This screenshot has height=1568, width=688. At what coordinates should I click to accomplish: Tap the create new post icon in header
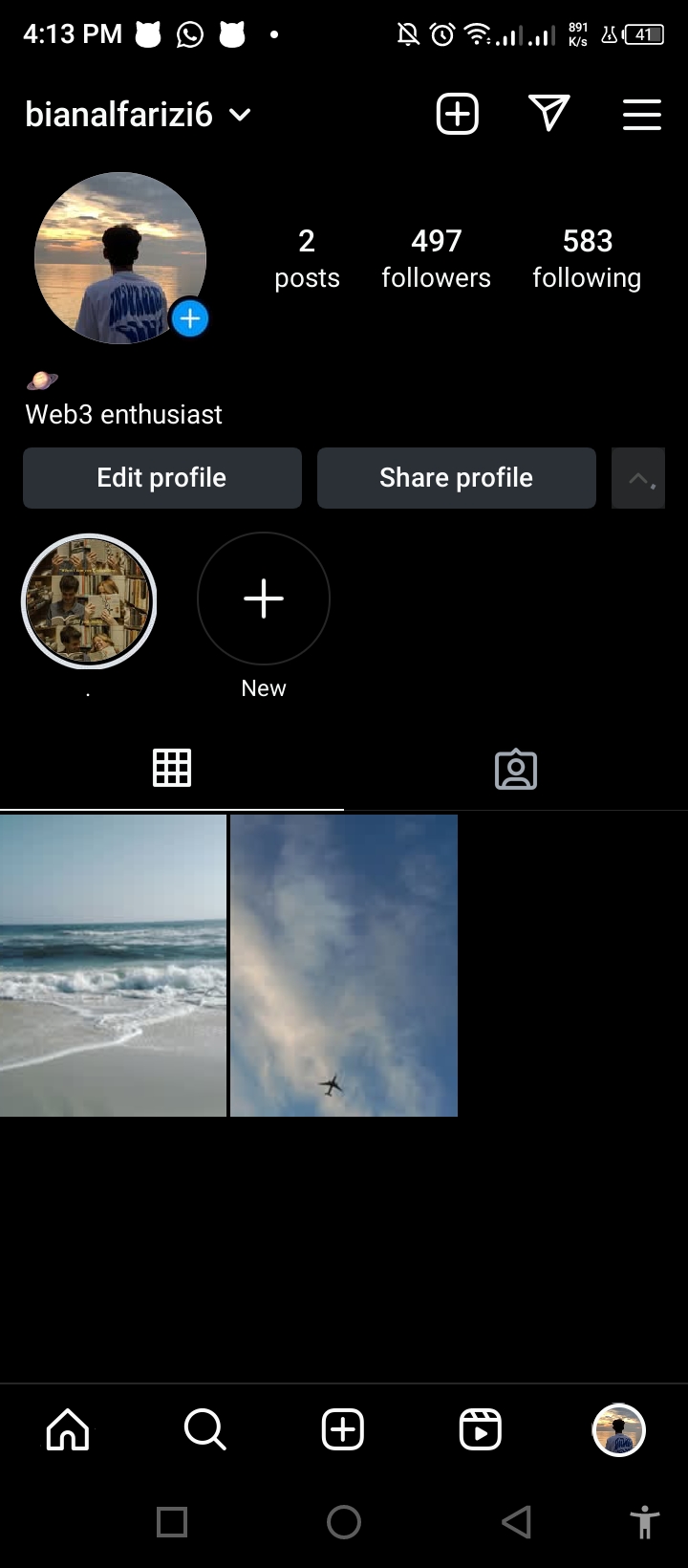[457, 115]
